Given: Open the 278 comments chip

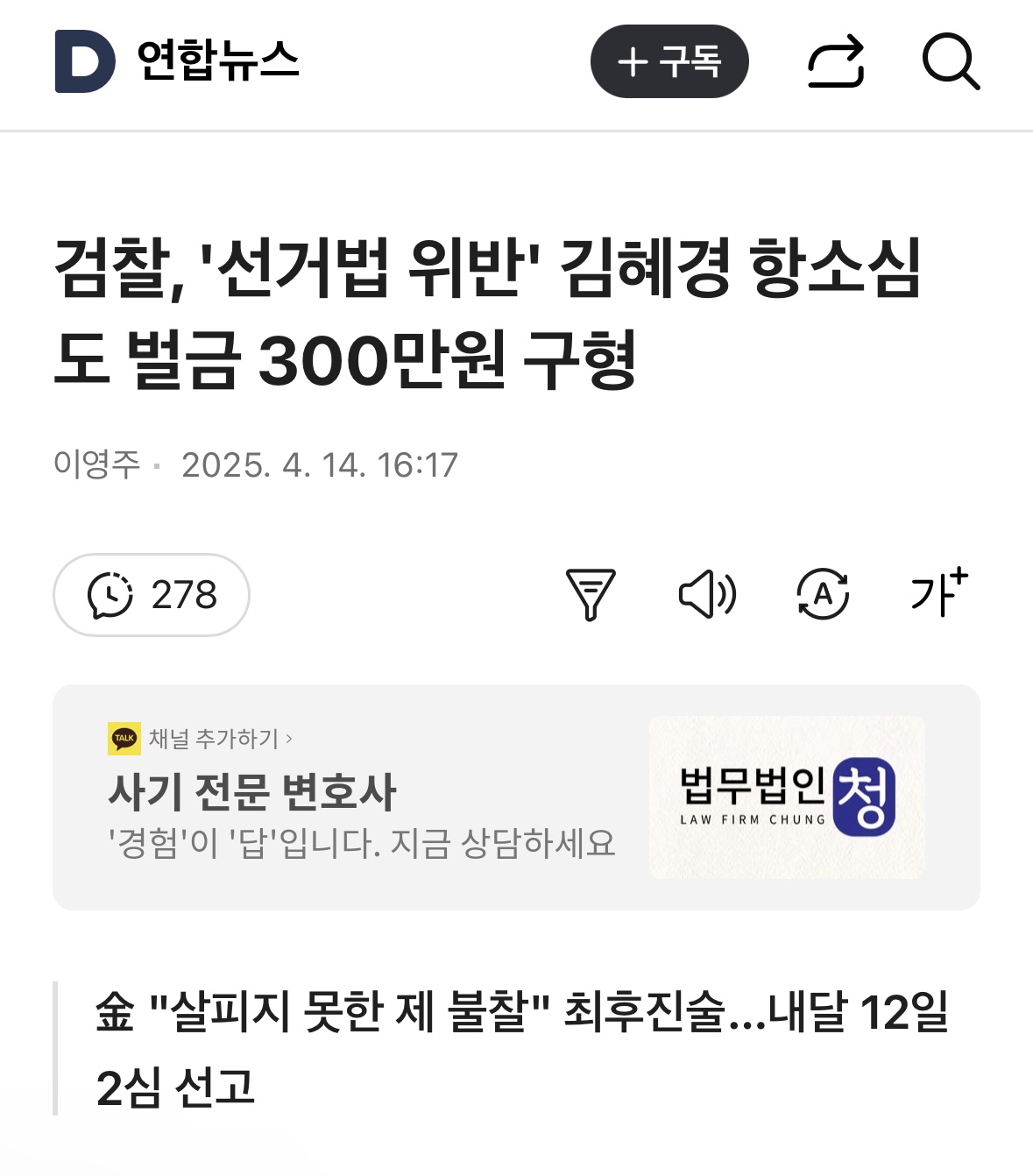Looking at the screenshot, I should coord(152,595).
